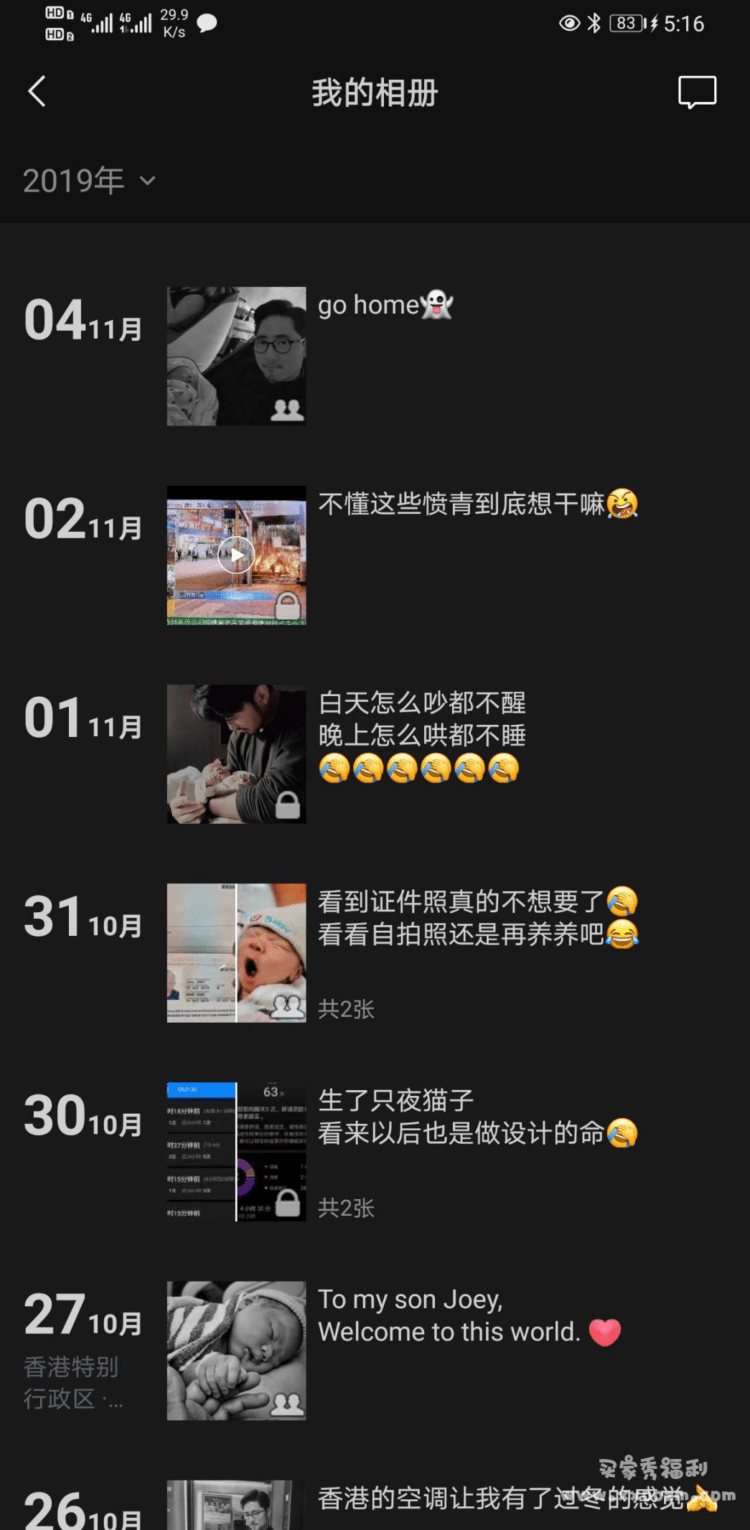Open the 01 November father and baby photo
The width and height of the screenshot is (750, 1530).
pyautogui.click(x=236, y=754)
